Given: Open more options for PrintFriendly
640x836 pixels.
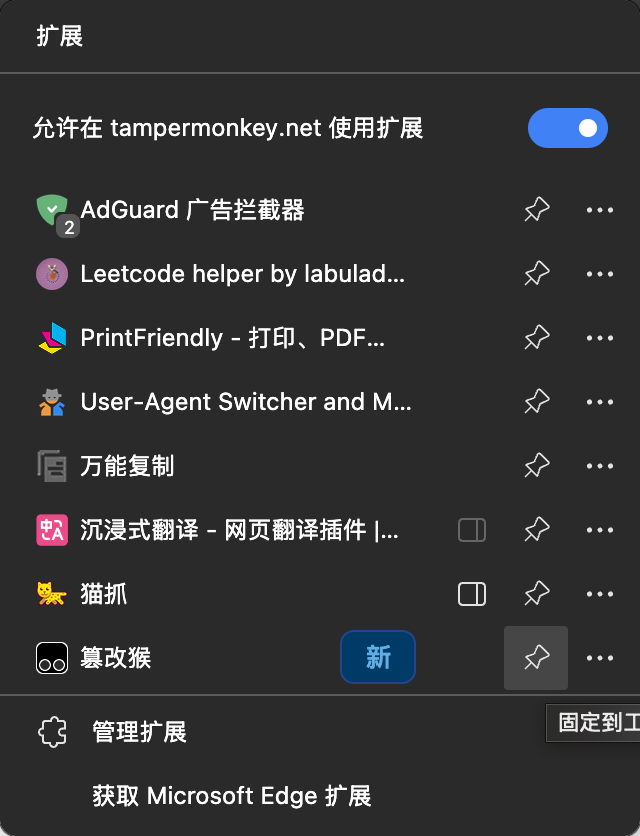Looking at the screenshot, I should point(599,338).
